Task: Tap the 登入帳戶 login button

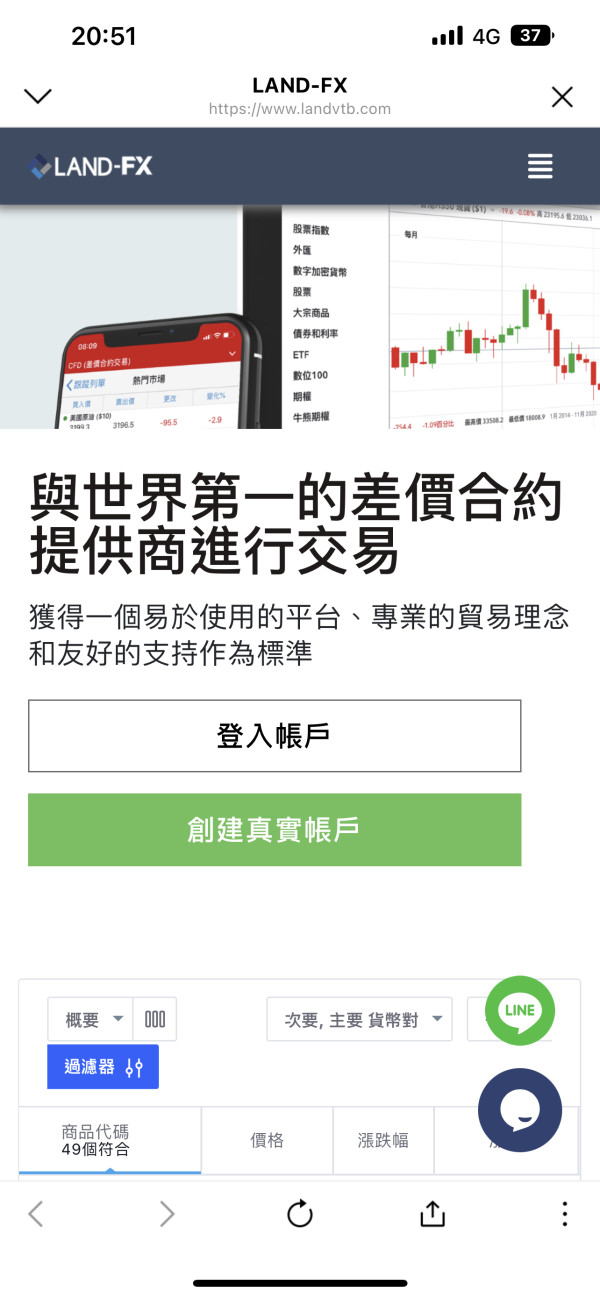Action: (274, 736)
